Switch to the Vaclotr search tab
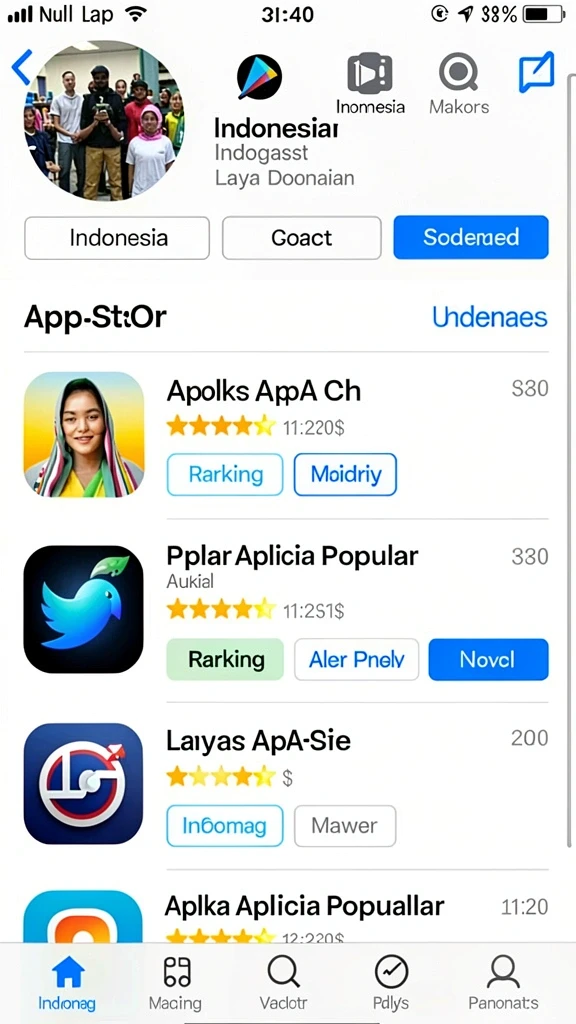This screenshot has height=1024, width=576. [283, 983]
